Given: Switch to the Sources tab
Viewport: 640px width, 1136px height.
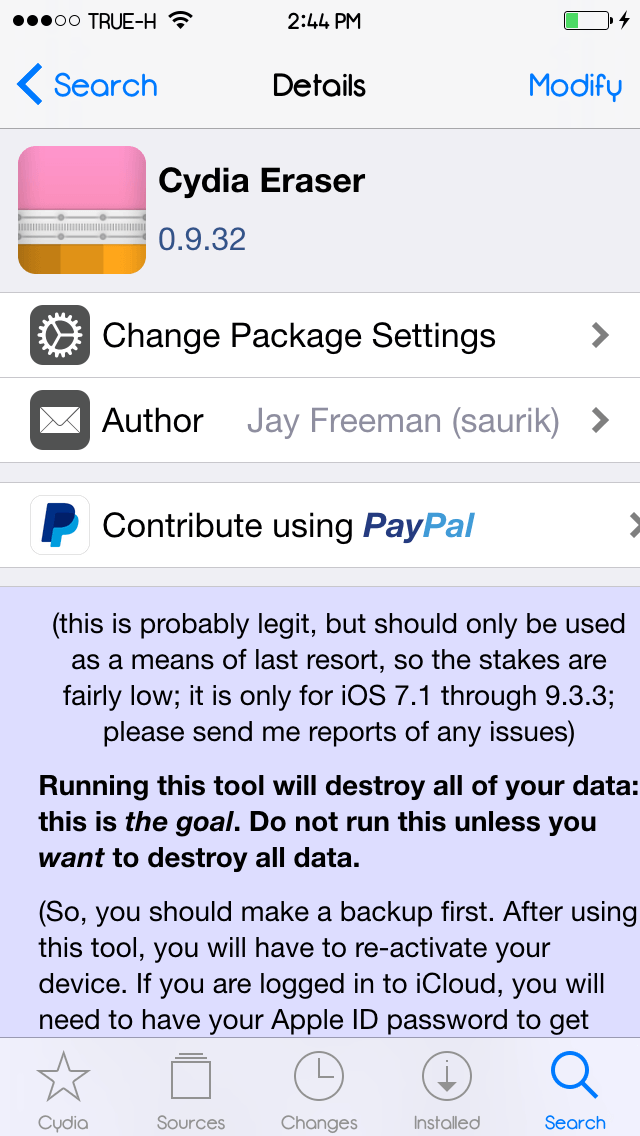Looking at the screenshot, I should tap(191, 1090).
